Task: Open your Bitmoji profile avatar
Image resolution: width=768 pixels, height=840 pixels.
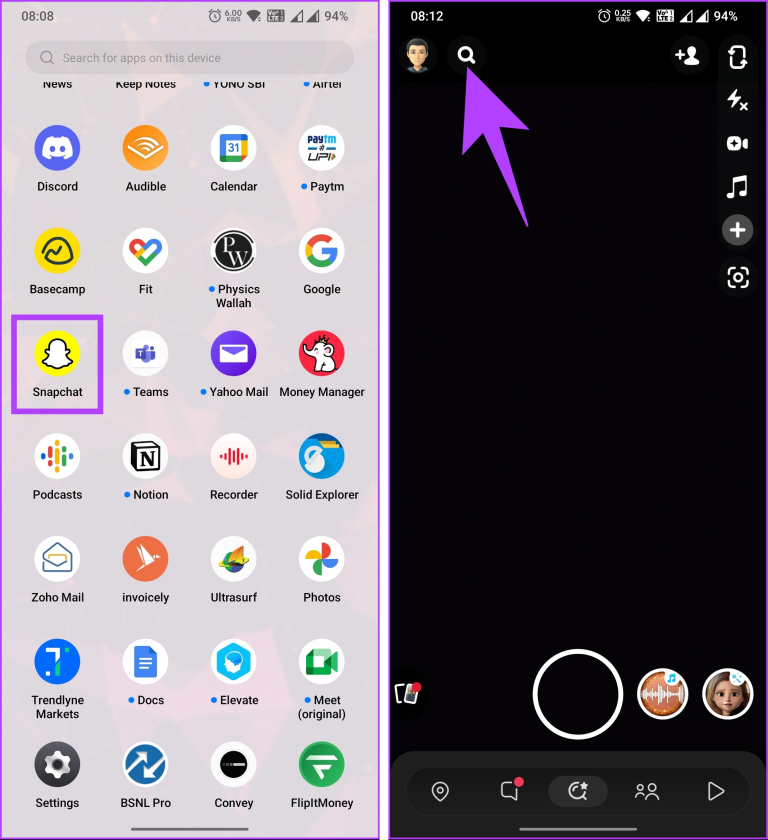Action: [418, 56]
